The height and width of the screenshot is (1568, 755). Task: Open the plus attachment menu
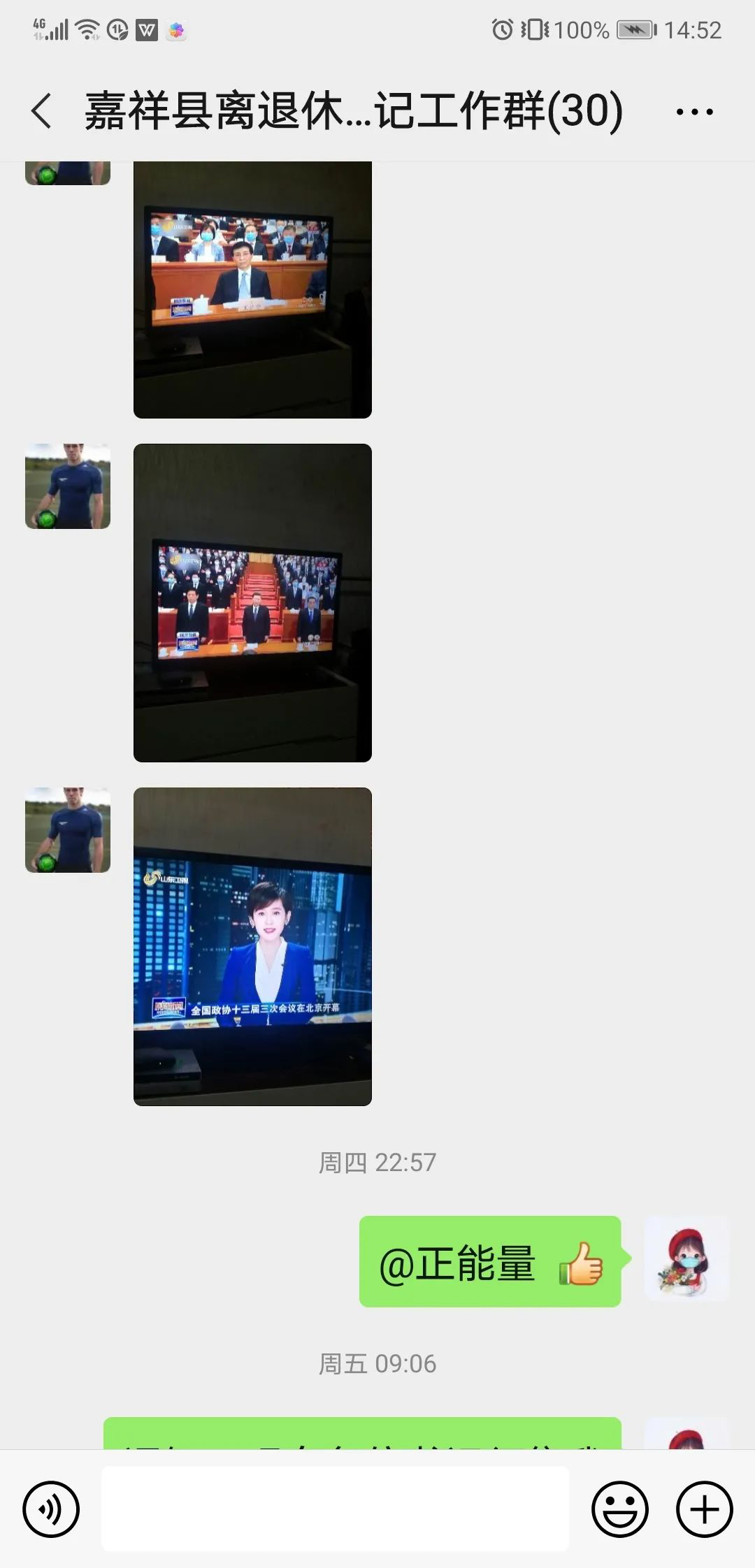tap(704, 1509)
